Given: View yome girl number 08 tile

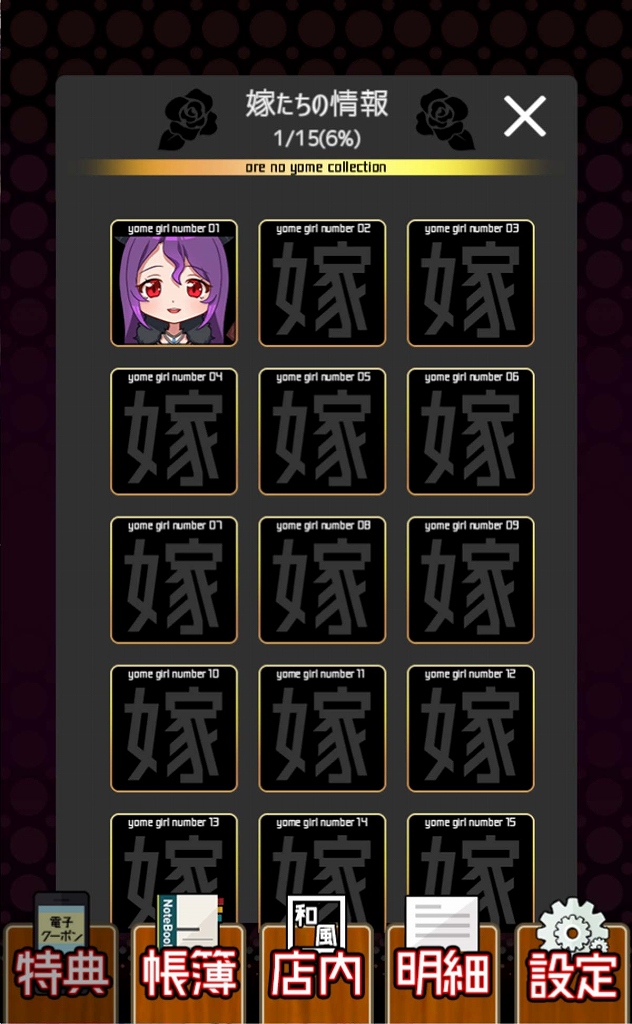Looking at the screenshot, I should pos(322,580).
